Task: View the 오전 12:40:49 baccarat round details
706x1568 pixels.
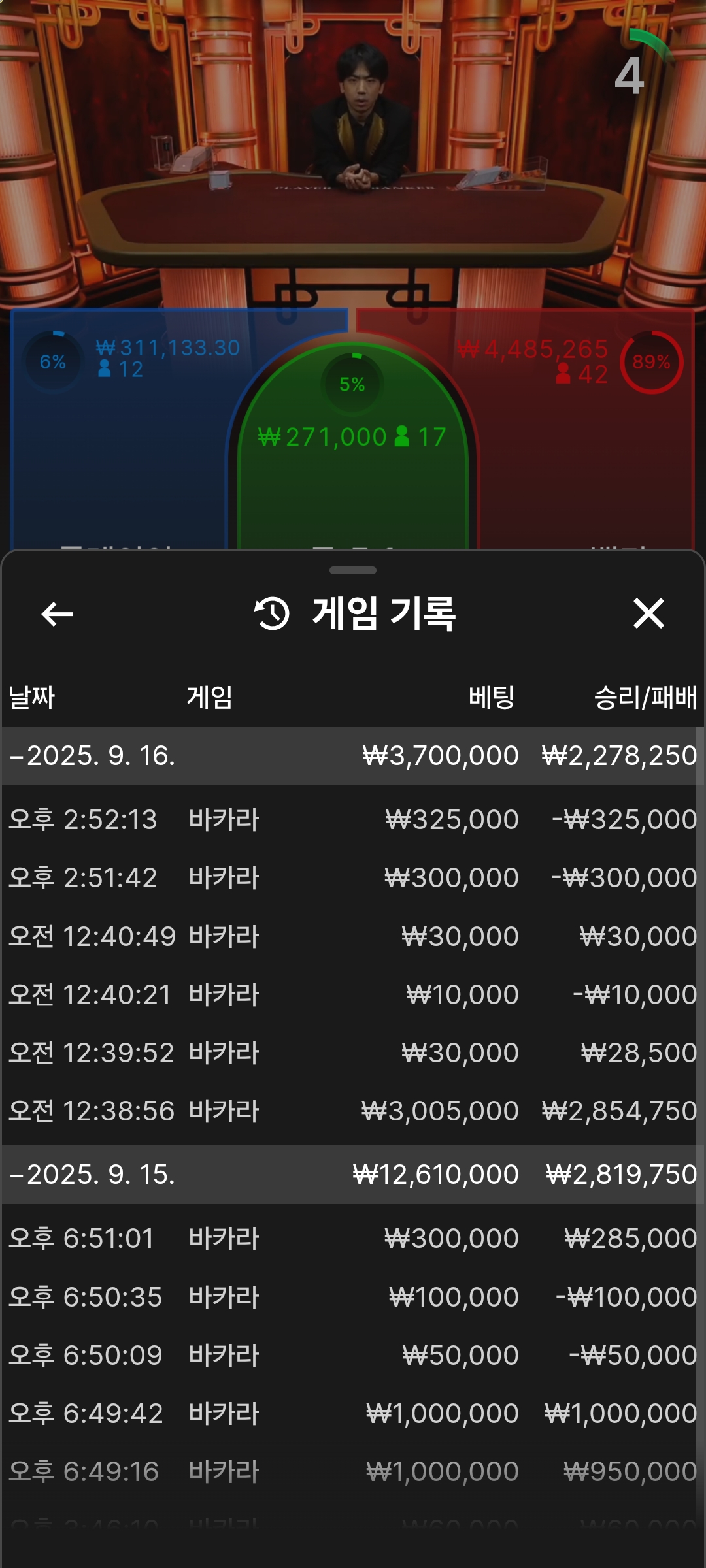Action: coord(353,936)
